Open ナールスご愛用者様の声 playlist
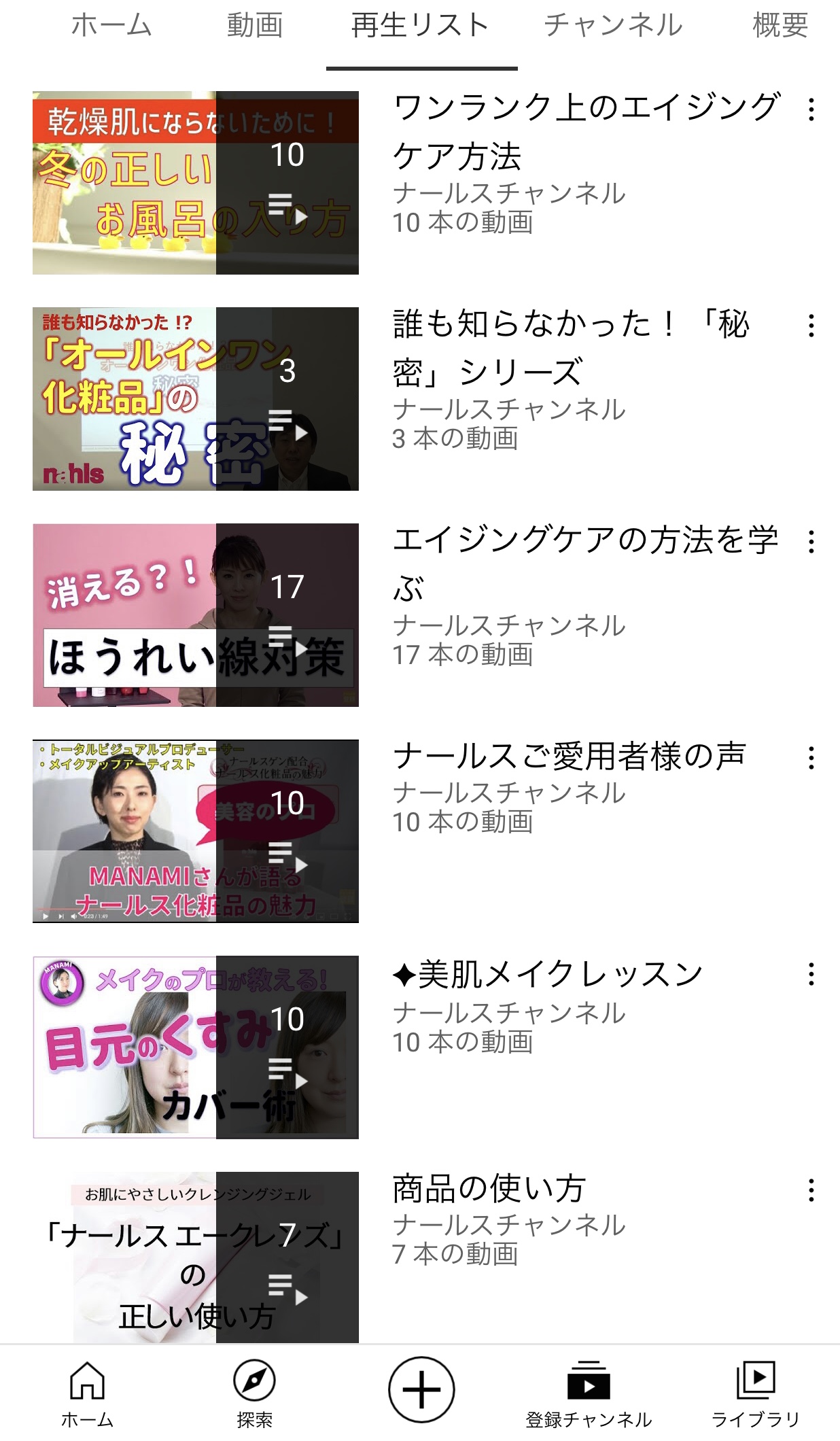The image size is (840, 1441). coord(196,831)
